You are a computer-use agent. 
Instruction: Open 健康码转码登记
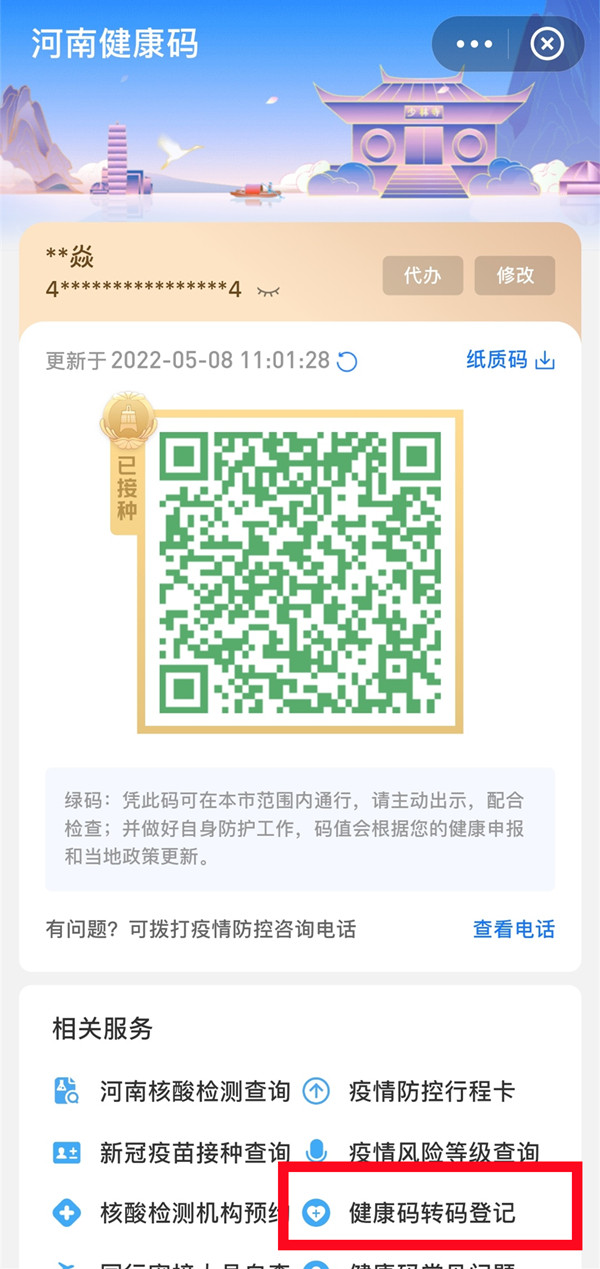[413, 1214]
